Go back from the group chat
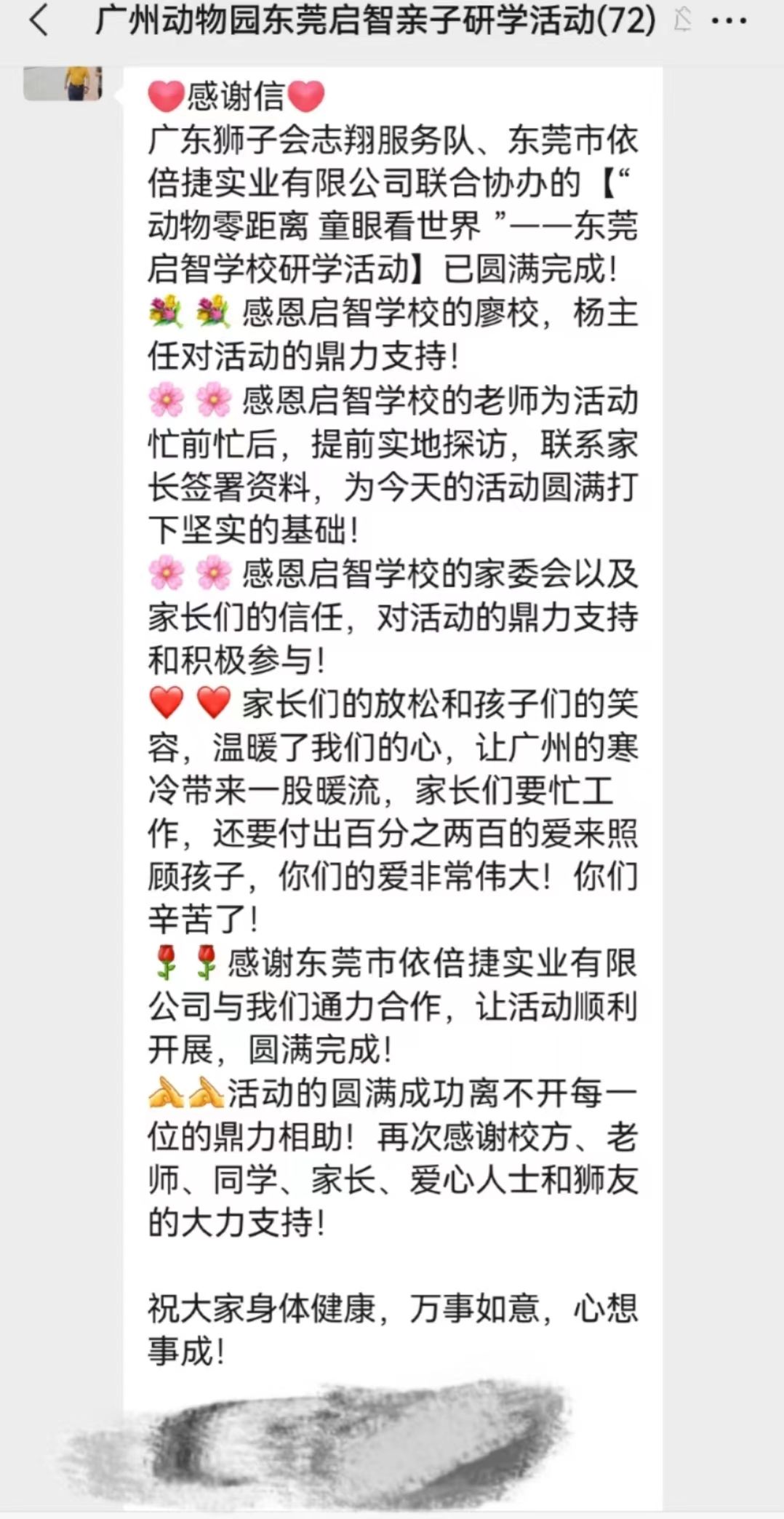 [x=38, y=21]
